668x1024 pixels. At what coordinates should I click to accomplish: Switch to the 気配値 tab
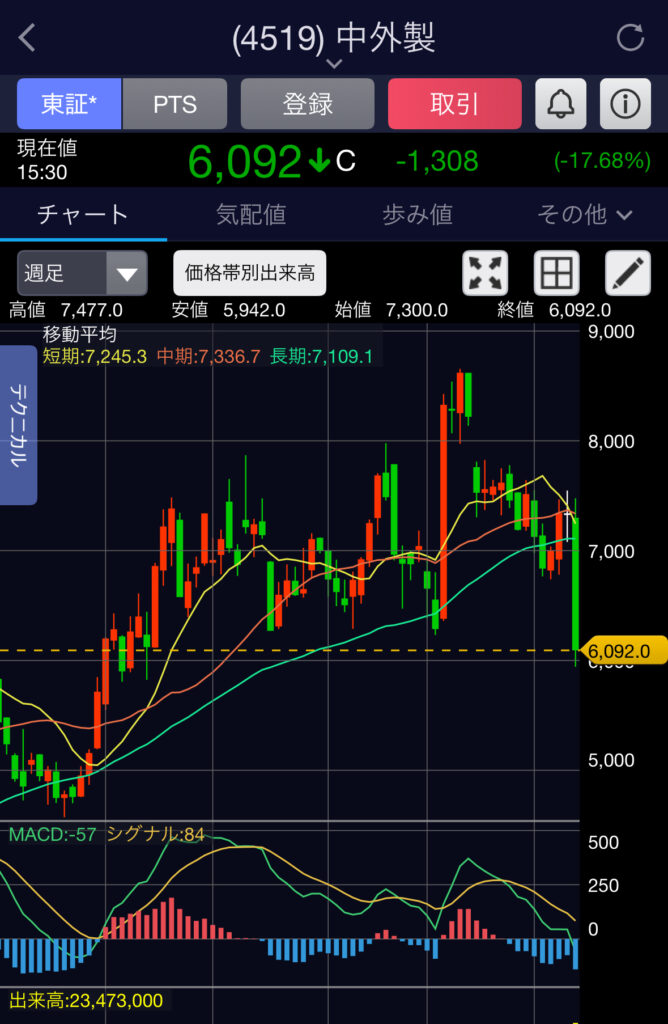click(x=251, y=214)
